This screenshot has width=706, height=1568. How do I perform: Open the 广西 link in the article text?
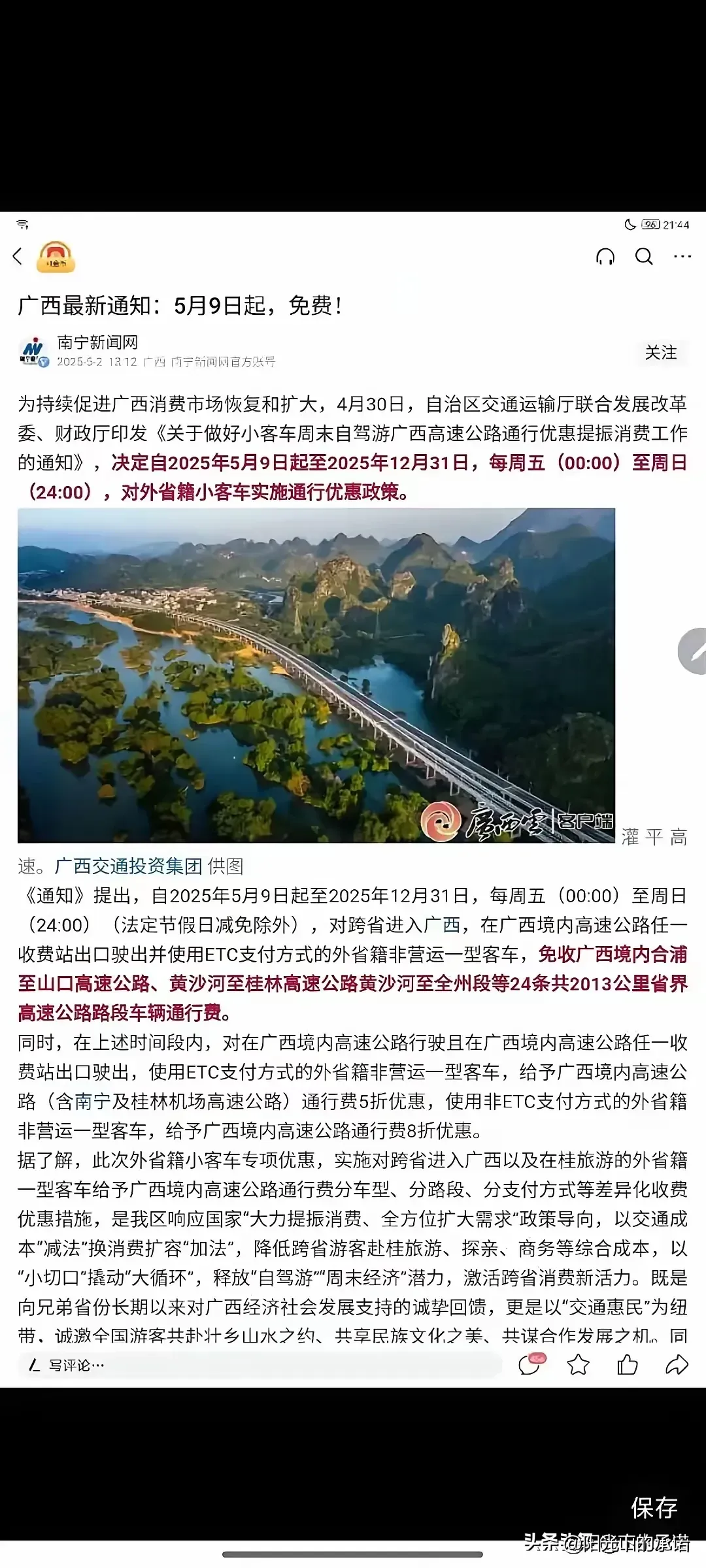click(x=443, y=925)
